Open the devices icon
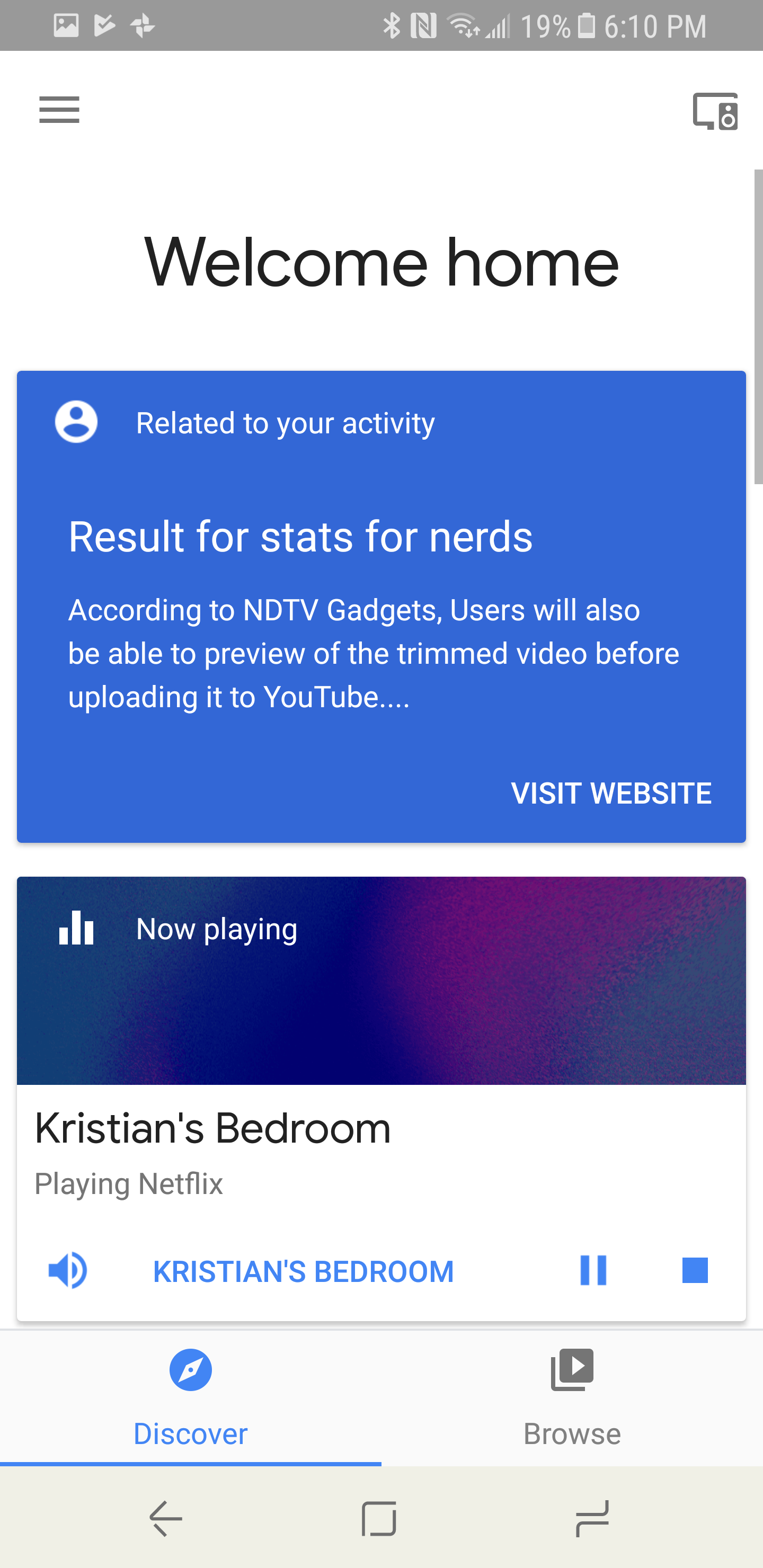The height and width of the screenshot is (1568, 763). 715,111
